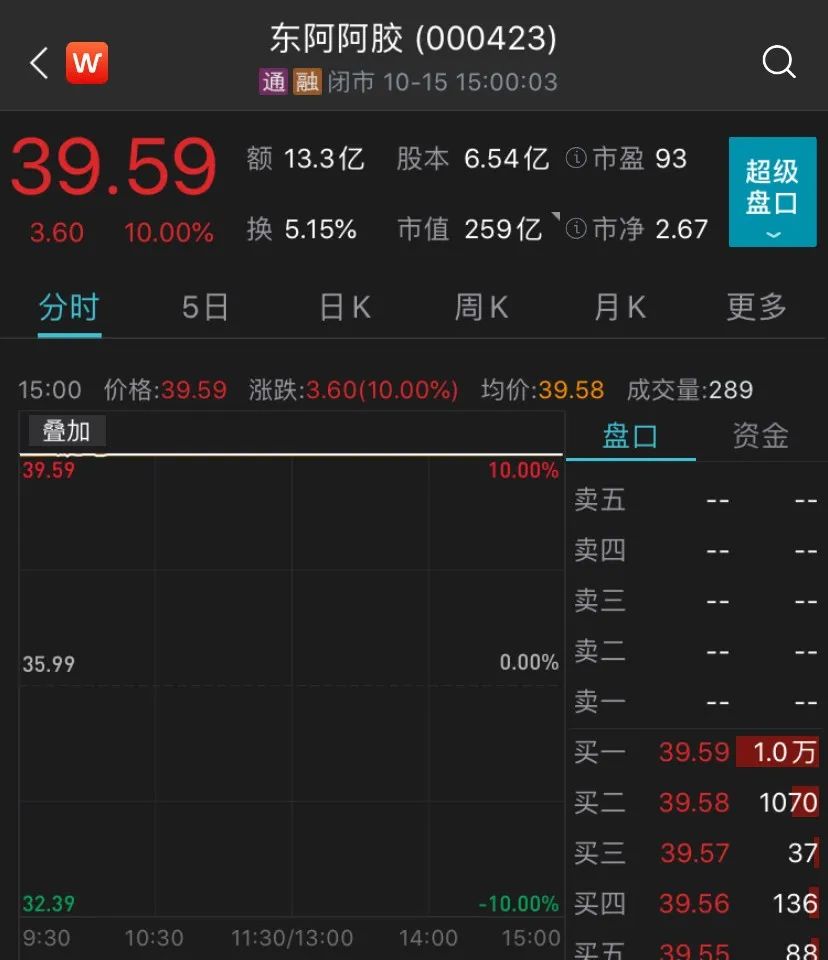Select the 日K chart tab
The image size is (828, 960).
click(x=345, y=307)
